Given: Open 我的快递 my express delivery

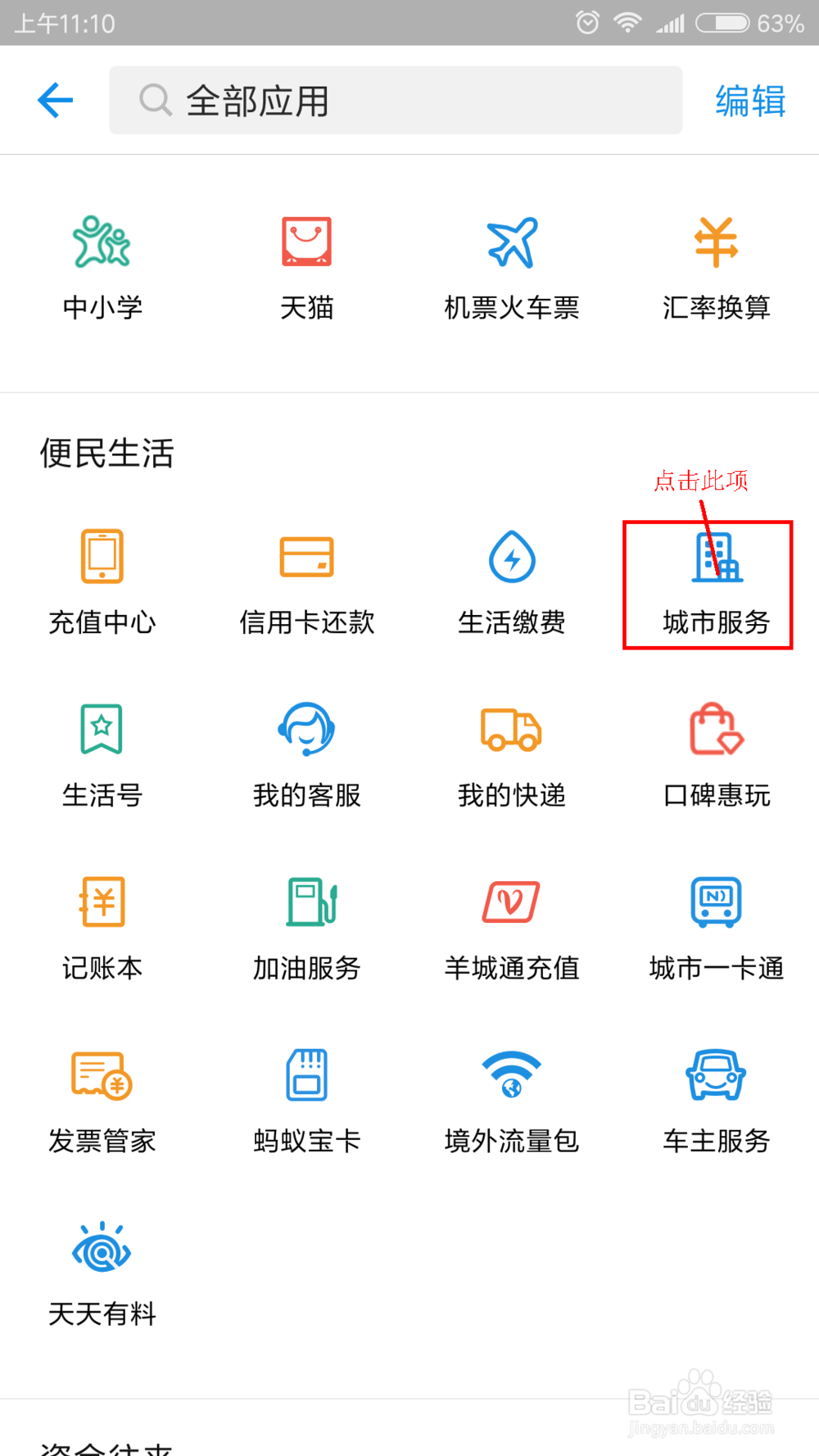Looking at the screenshot, I should 511,753.
